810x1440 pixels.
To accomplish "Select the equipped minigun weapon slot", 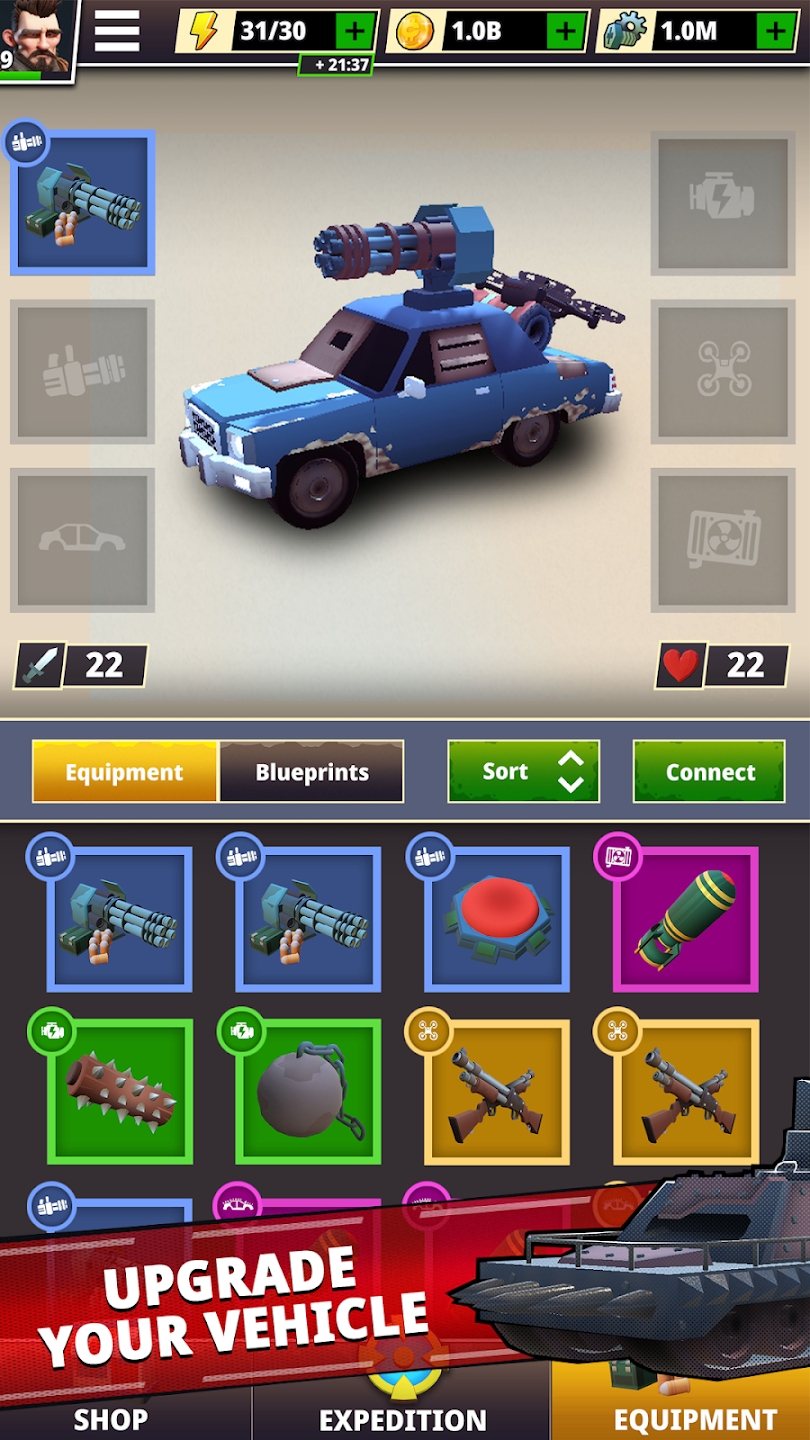I will pyautogui.click(x=83, y=203).
